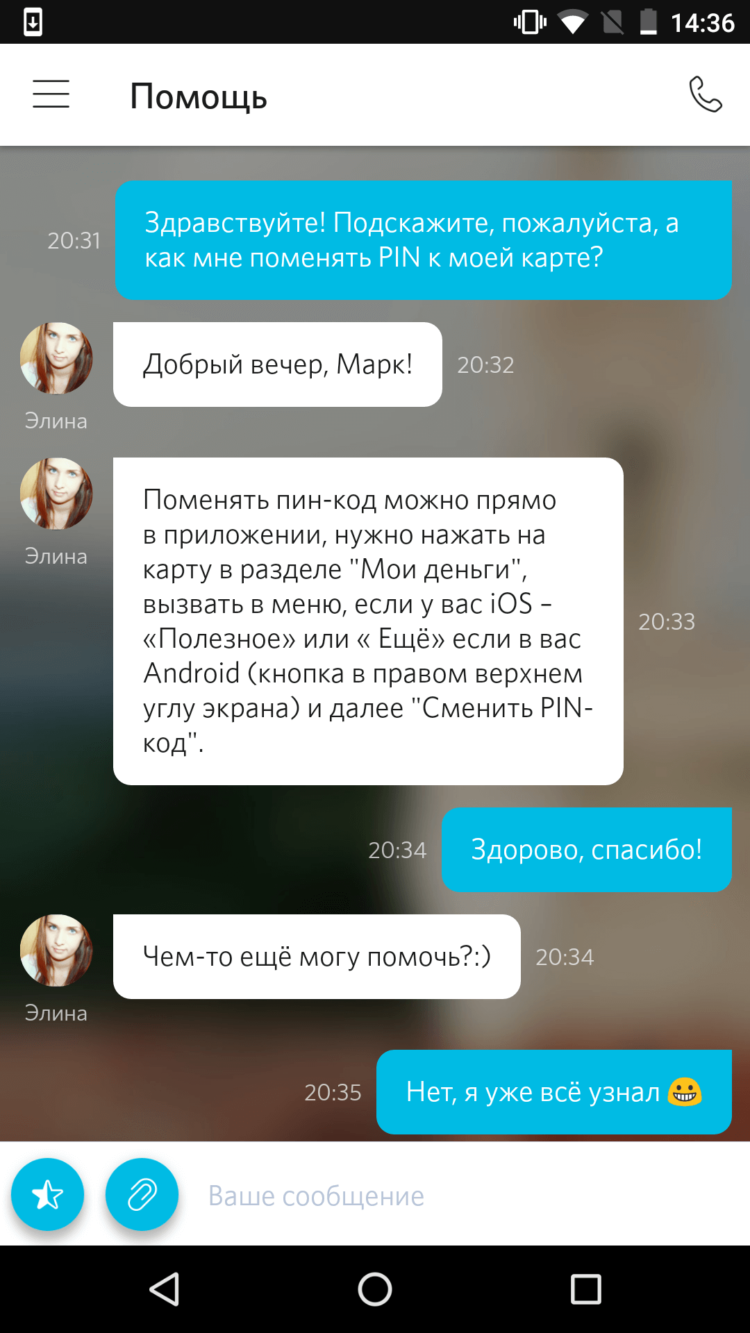
Task: Open the navigation drawer menu
Action: 51,94
